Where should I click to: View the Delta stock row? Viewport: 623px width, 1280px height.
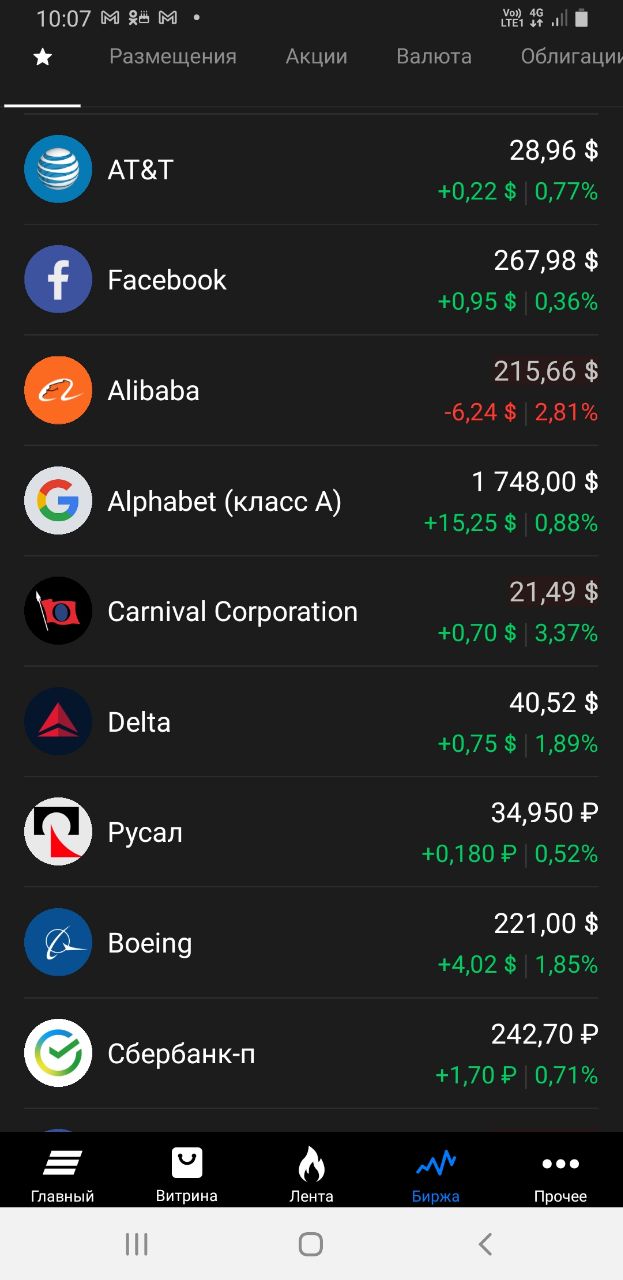click(311, 722)
